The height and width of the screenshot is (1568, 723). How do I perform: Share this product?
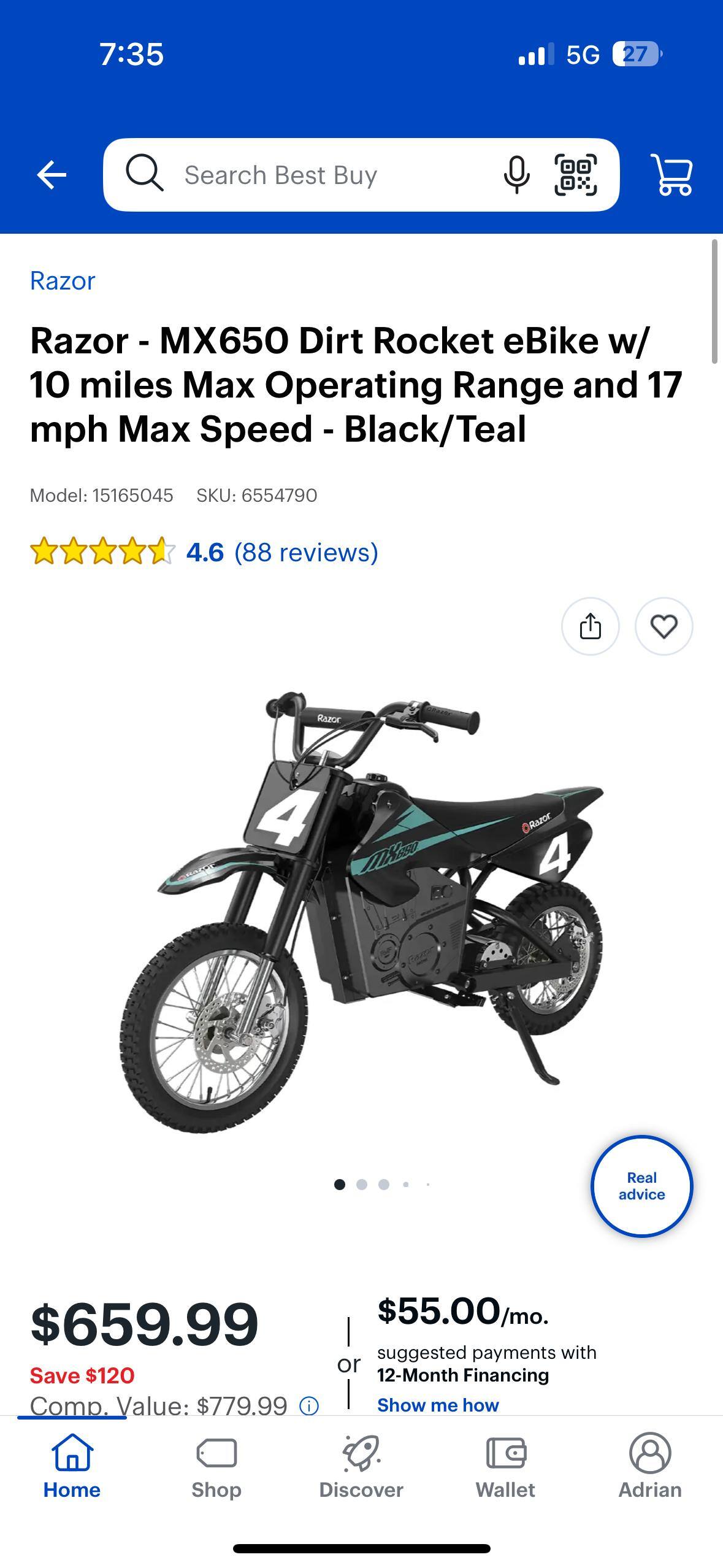[590, 626]
